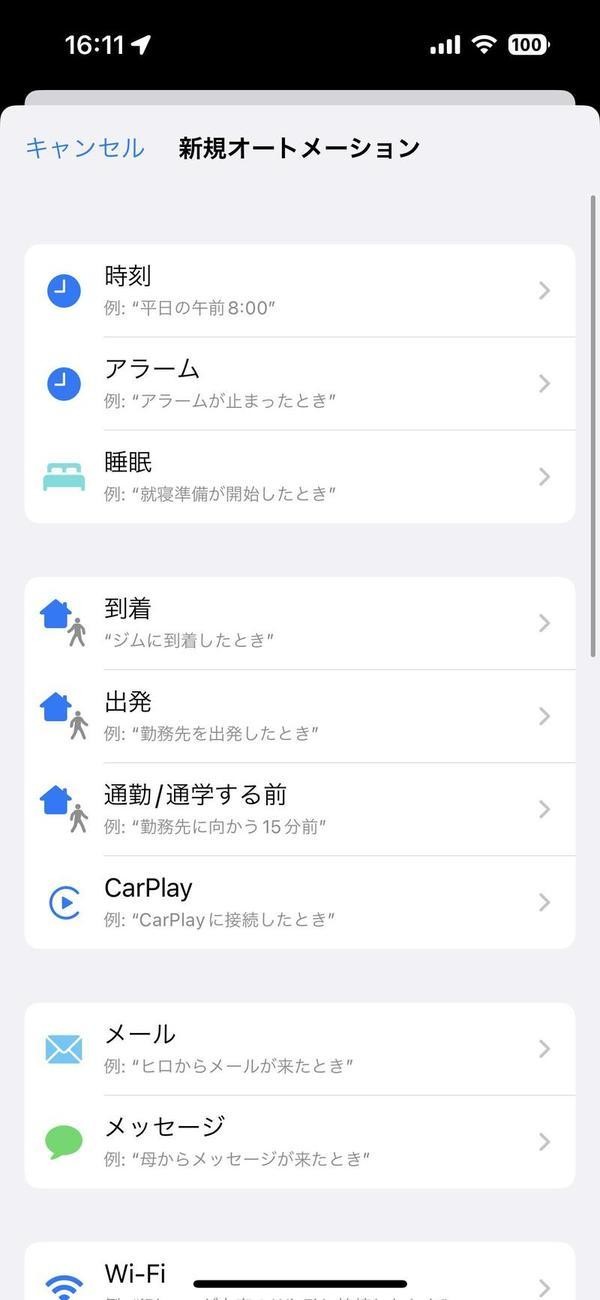Viewport: 600px width, 1300px height.
Task: Choose the Wi-Fi trigger row
Action: click(300, 1272)
